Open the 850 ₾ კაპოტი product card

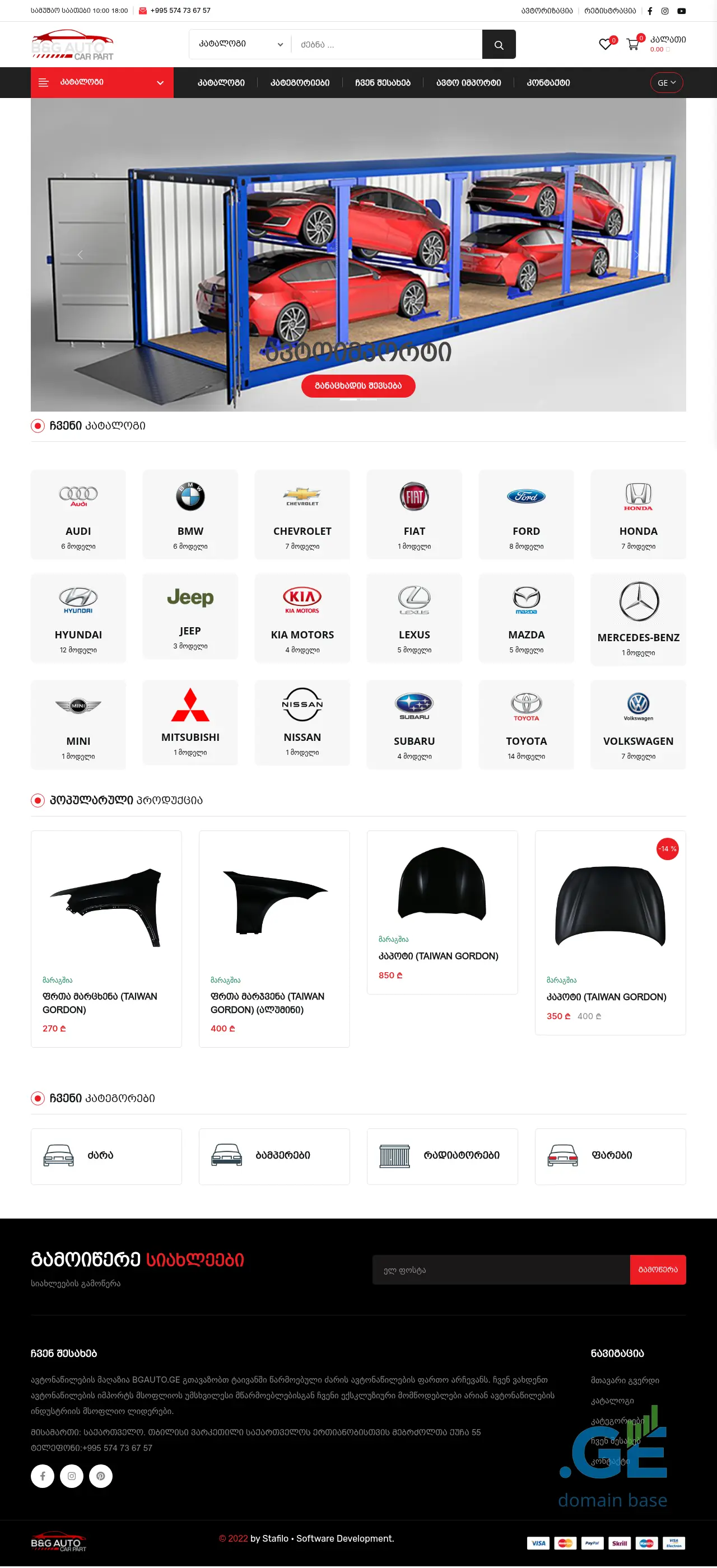442,911
